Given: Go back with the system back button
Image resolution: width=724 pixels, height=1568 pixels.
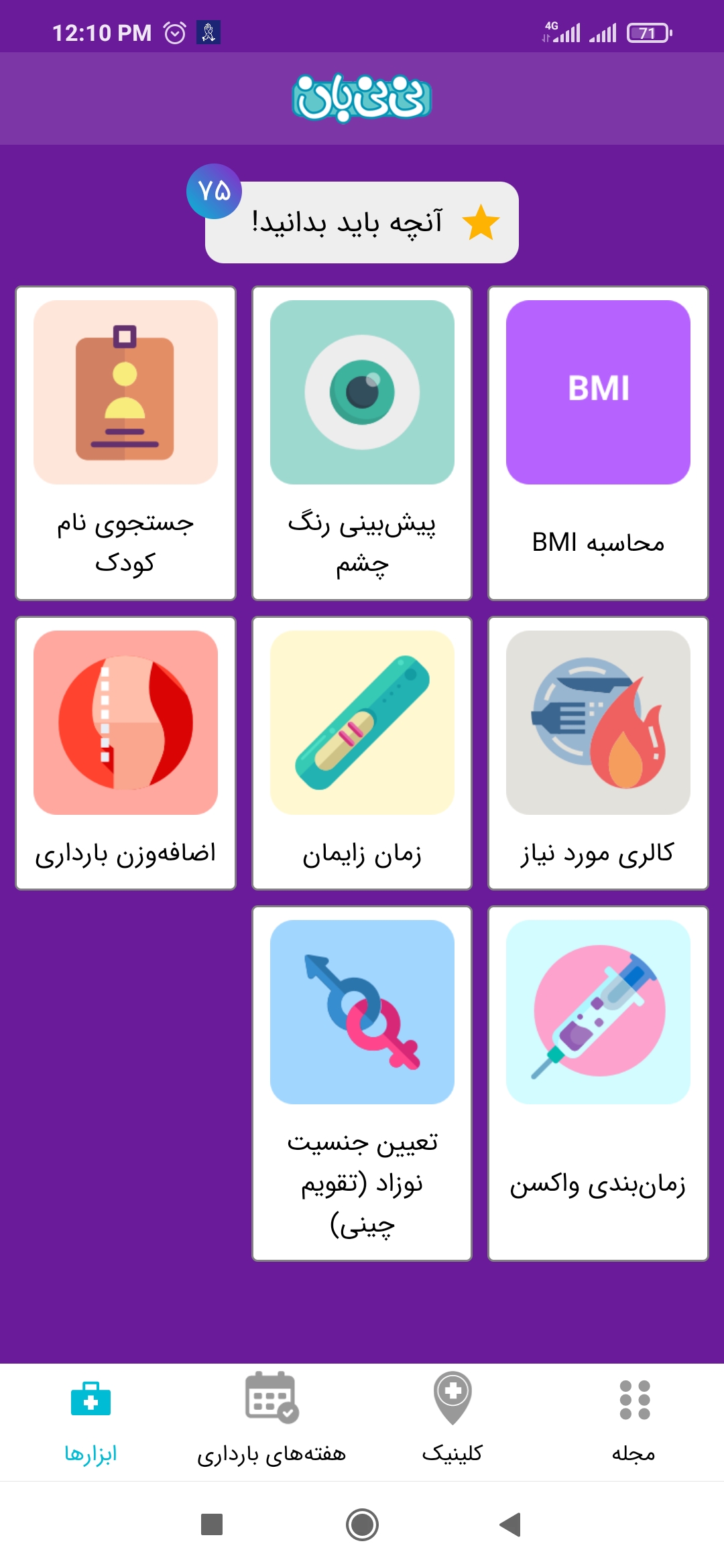Looking at the screenshot, I should [x=511, y=1524].
